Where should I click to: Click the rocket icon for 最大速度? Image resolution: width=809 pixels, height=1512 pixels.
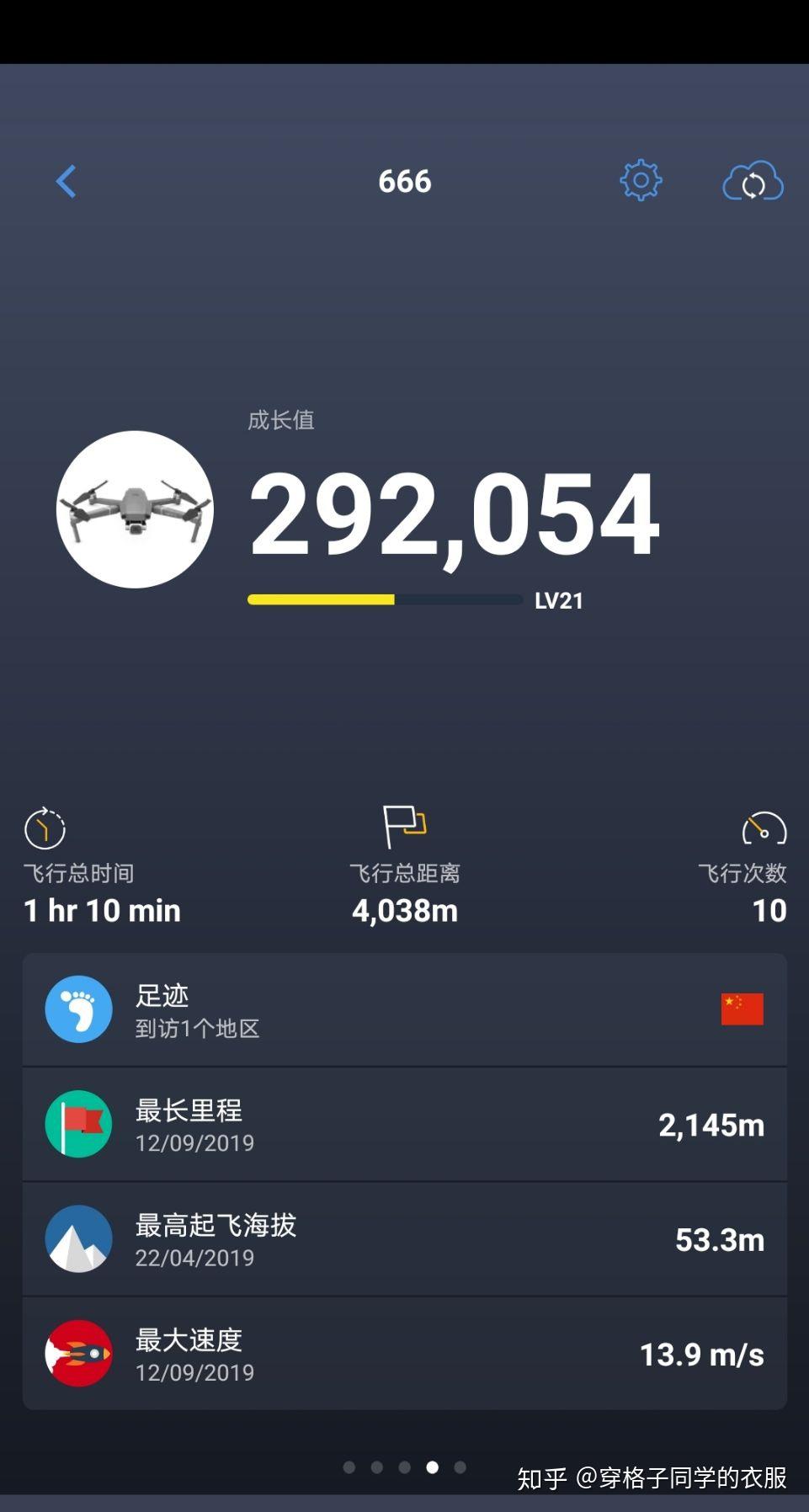pyautogui.click(x=78, y=1353)
